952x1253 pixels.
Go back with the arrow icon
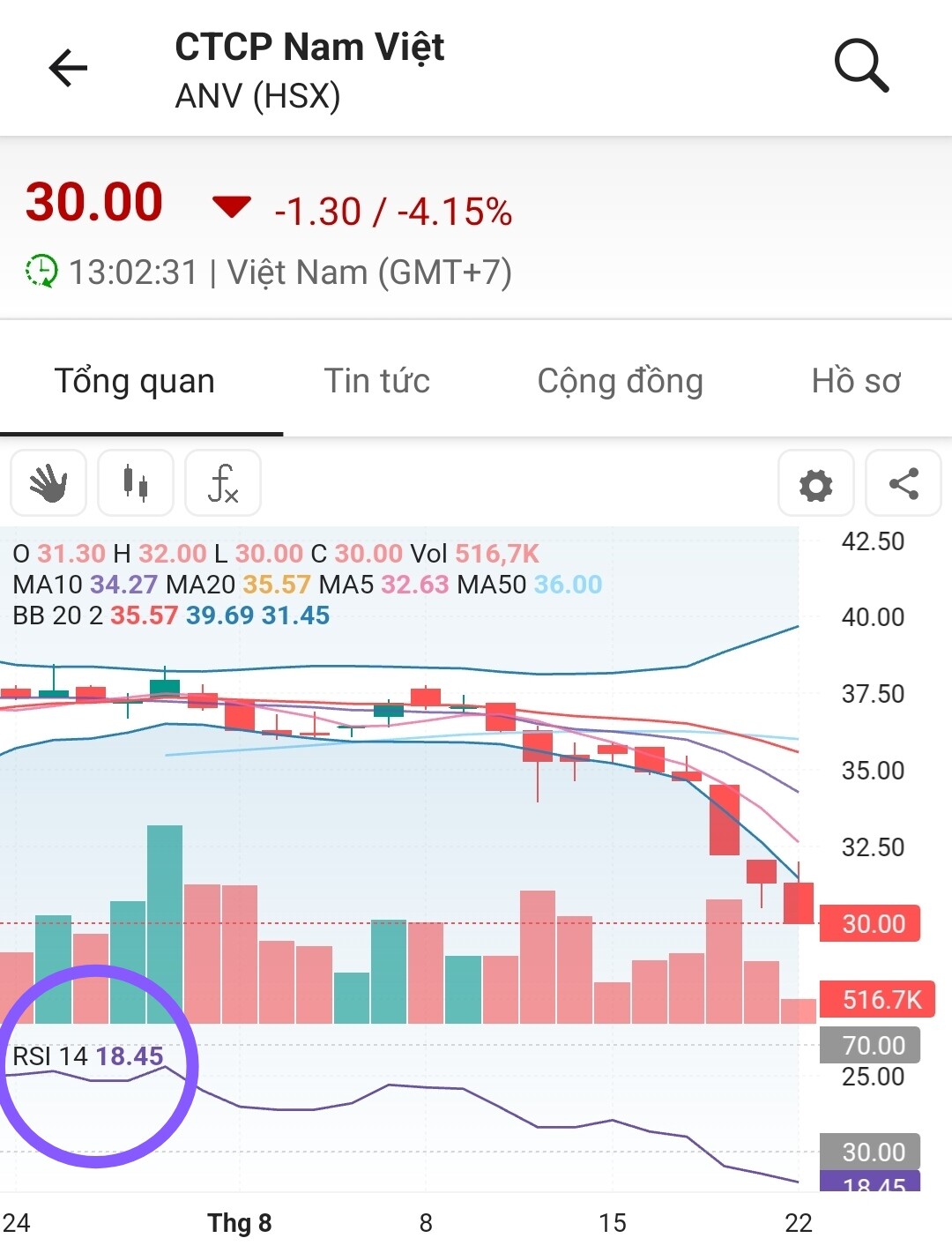[68, 68]
